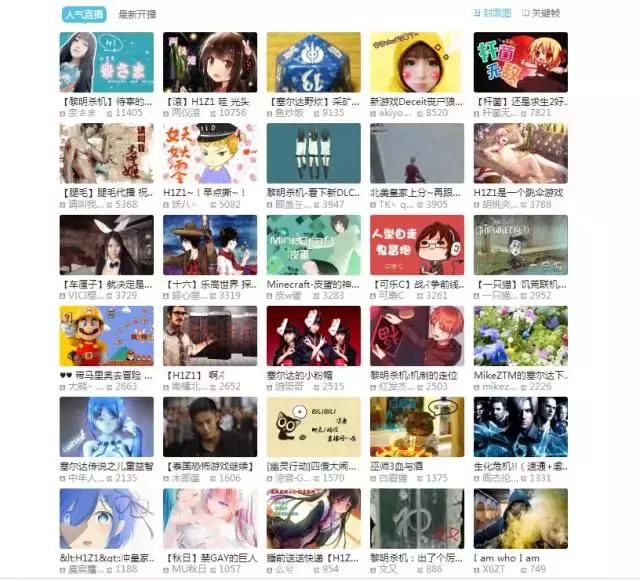Open the H1Z1~！早点撕~！ stream
Screen dimensions: 640x581
(x=210, y=153)
